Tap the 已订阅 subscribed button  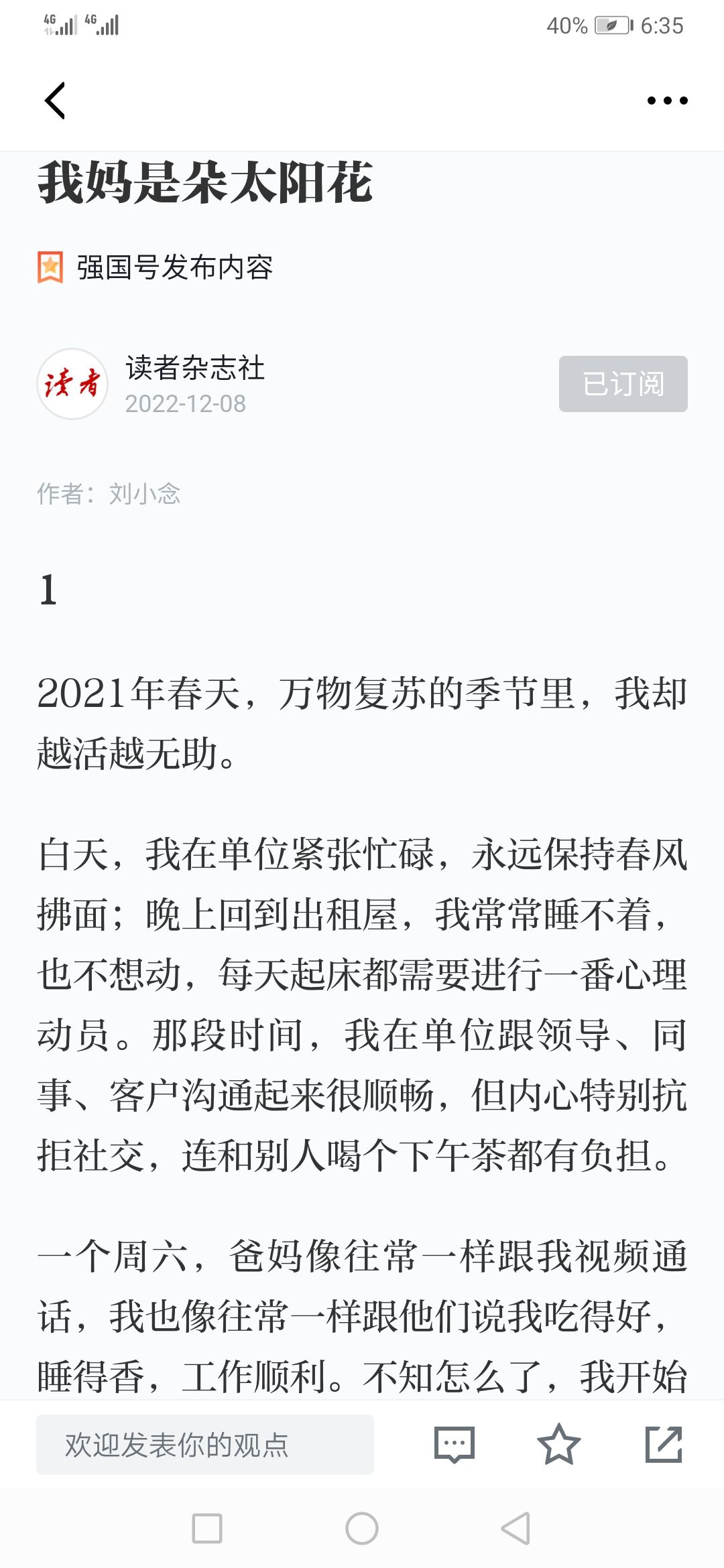(623, 384)
